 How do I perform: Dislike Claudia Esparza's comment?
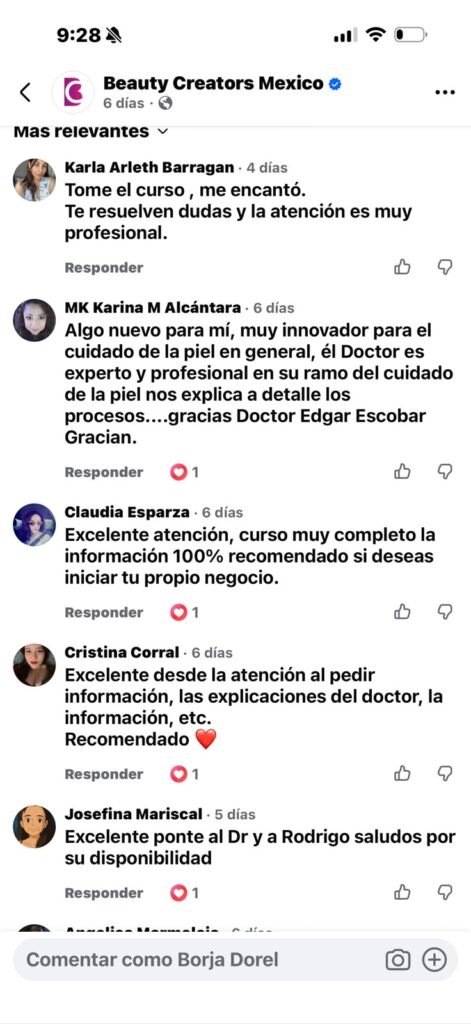[445, 611]
